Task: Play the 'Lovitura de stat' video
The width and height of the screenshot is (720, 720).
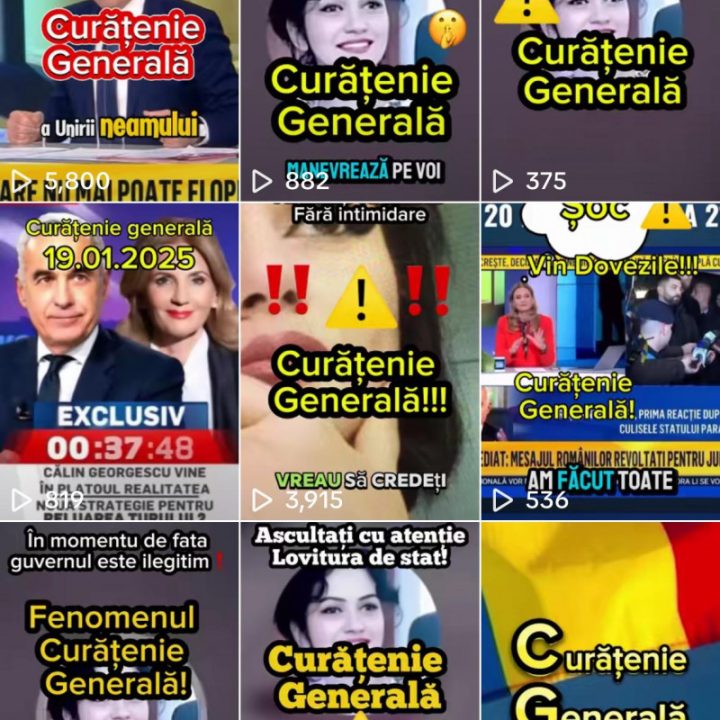Action: [359, 620]
